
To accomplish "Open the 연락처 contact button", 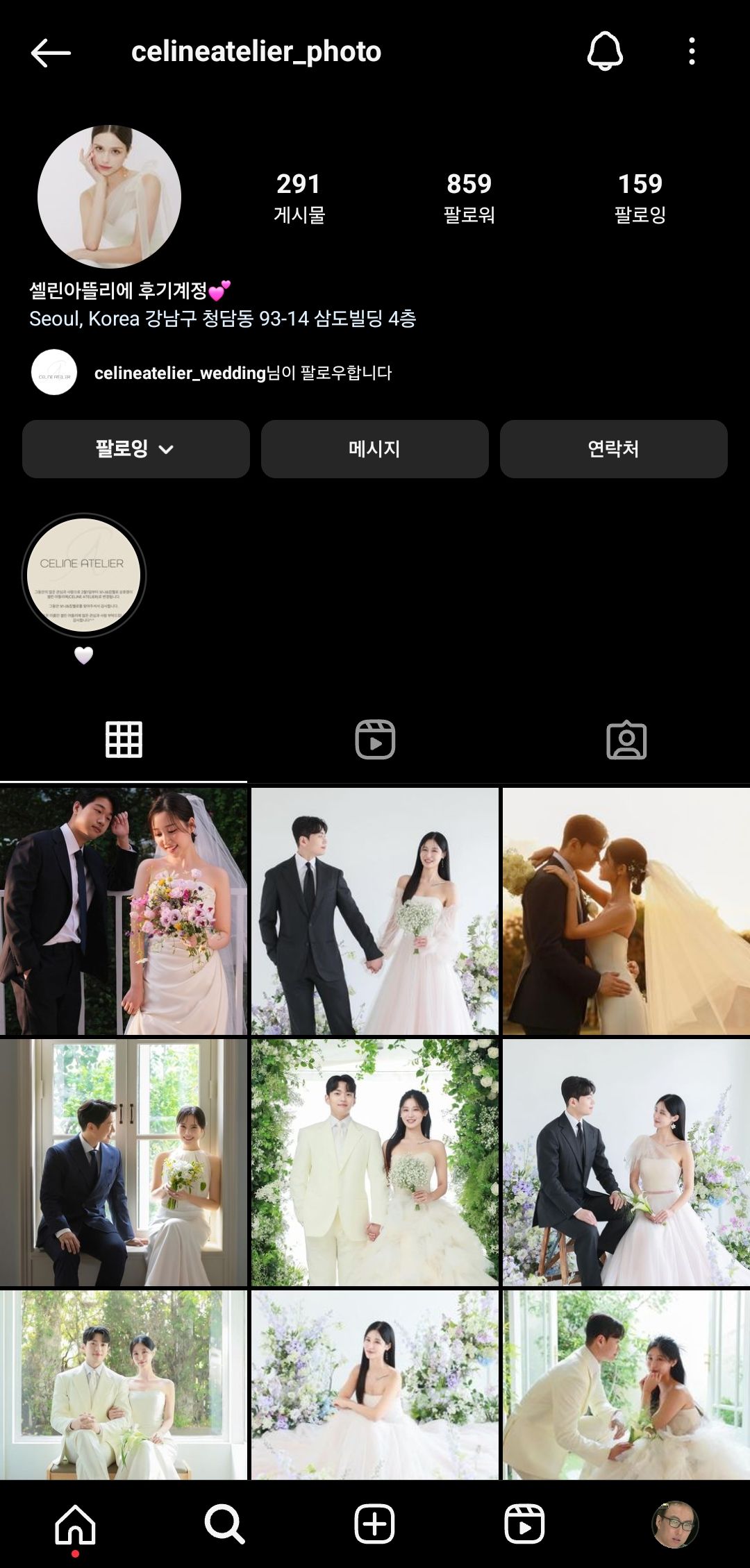I will coord(613,449).
